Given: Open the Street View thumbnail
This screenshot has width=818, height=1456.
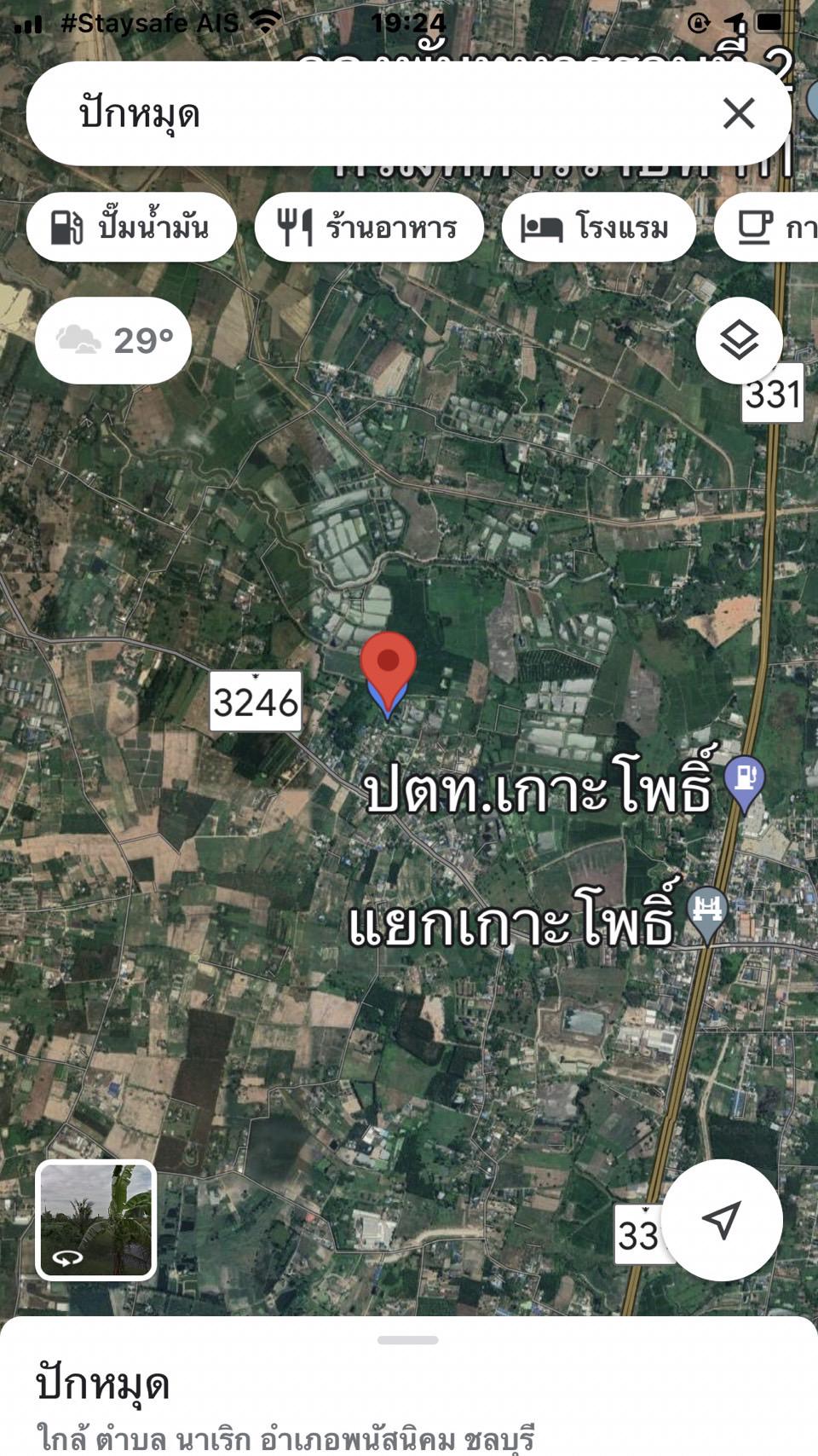Looking at the screenshot, I should pos(95,1220).
